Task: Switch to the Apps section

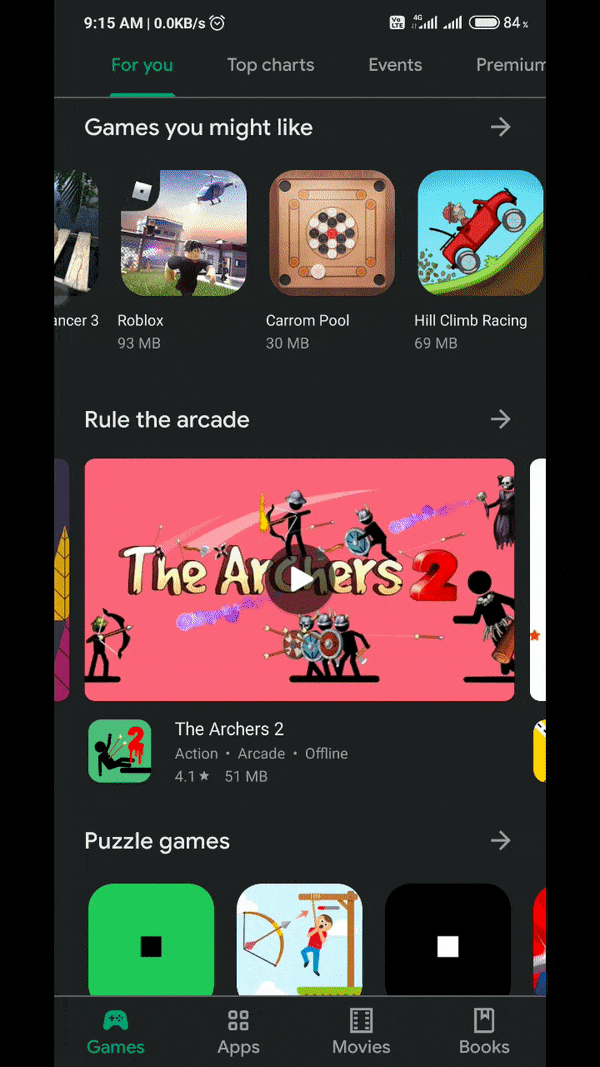Action: (x=238, y=1032)
